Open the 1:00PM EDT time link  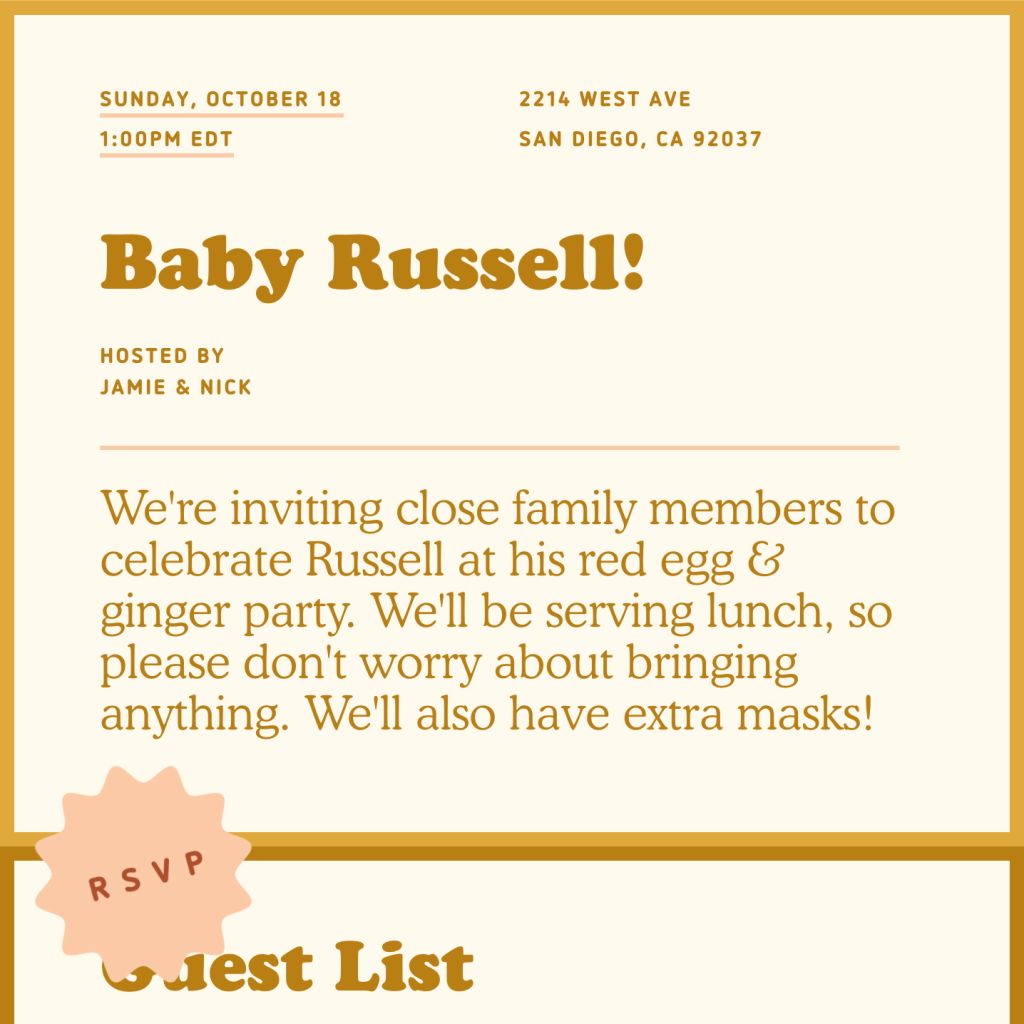click(166, 140)
